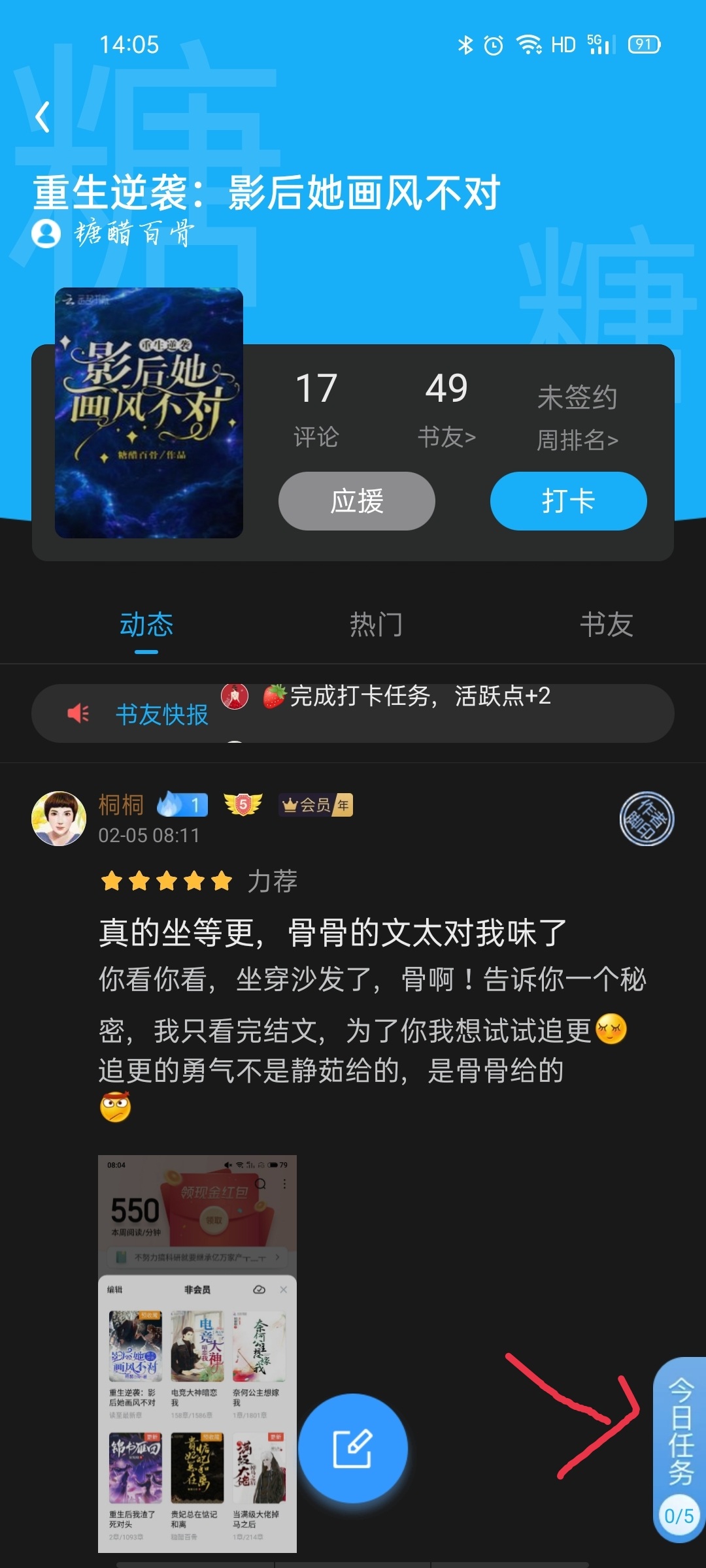Select the 动态 tab
The width and height of the screenshot is (706, 1568).
click(x=146, y=625)
